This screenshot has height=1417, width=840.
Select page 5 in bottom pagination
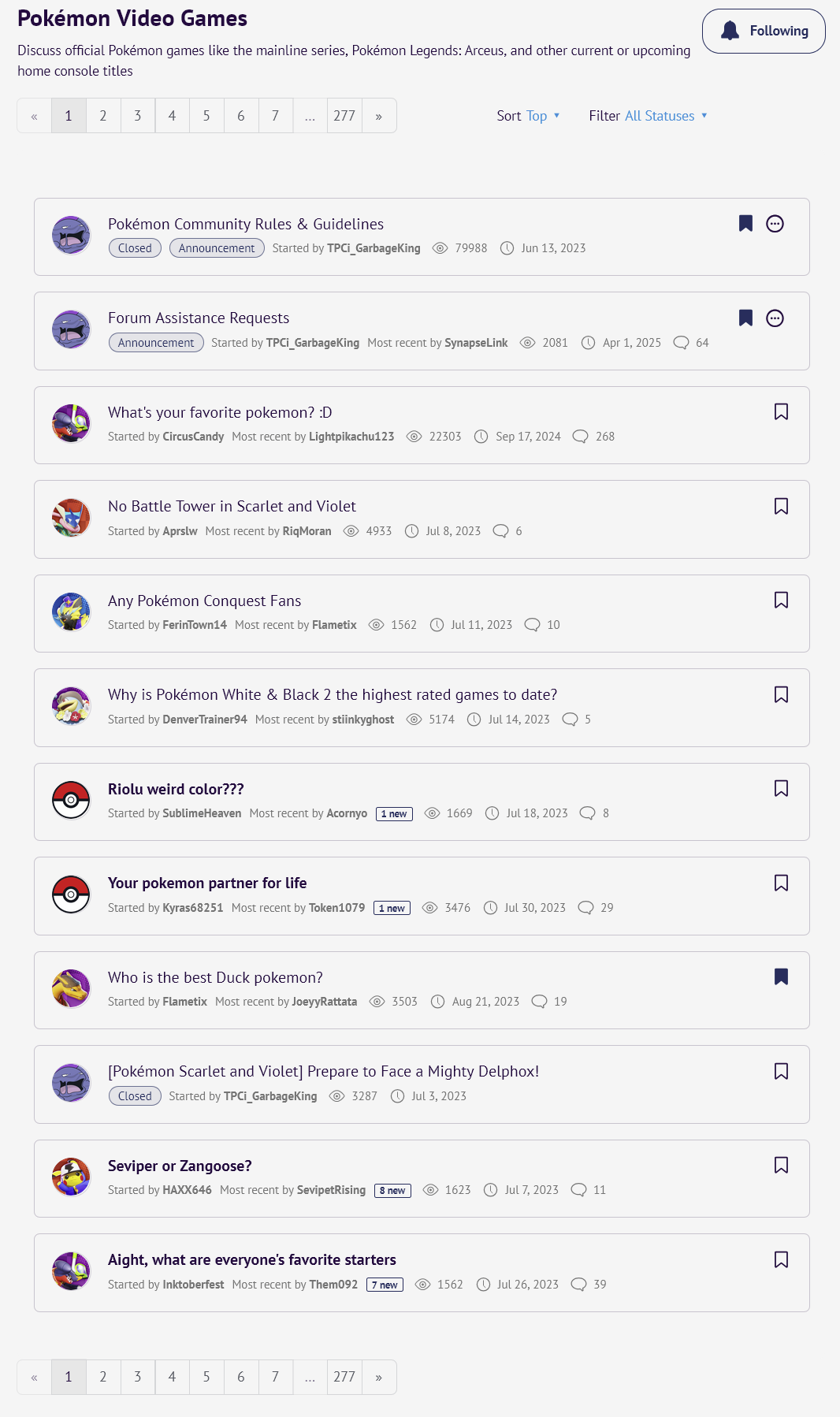(206, 1377)
